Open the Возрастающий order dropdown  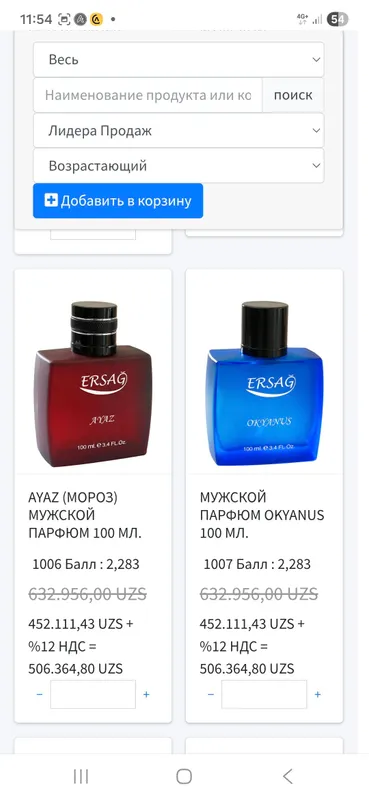pos(179,166)
